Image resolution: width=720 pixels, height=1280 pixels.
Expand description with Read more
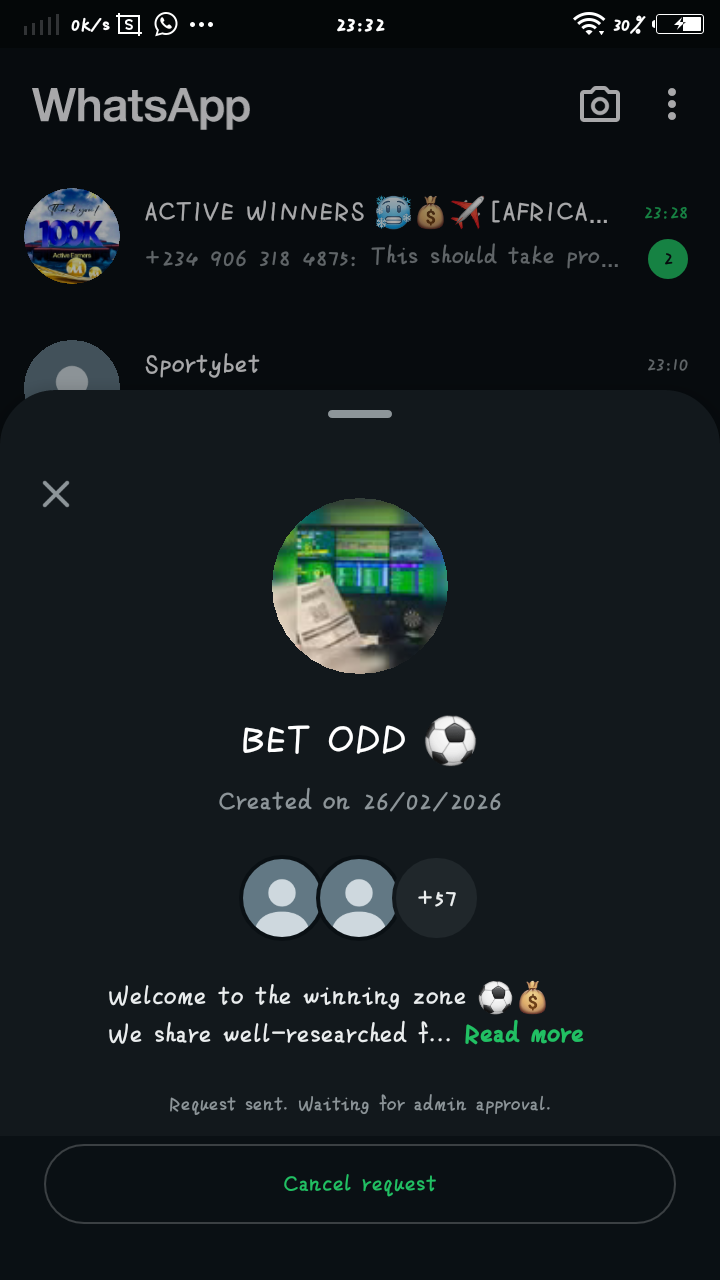point(523,1034)
